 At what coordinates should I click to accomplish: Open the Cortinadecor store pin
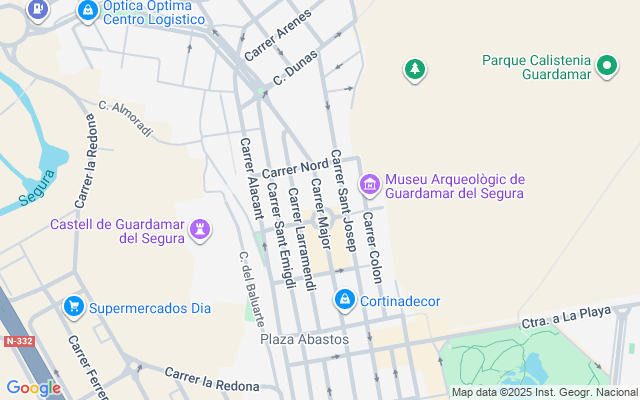pyautogui.click(x=345, y=299)
